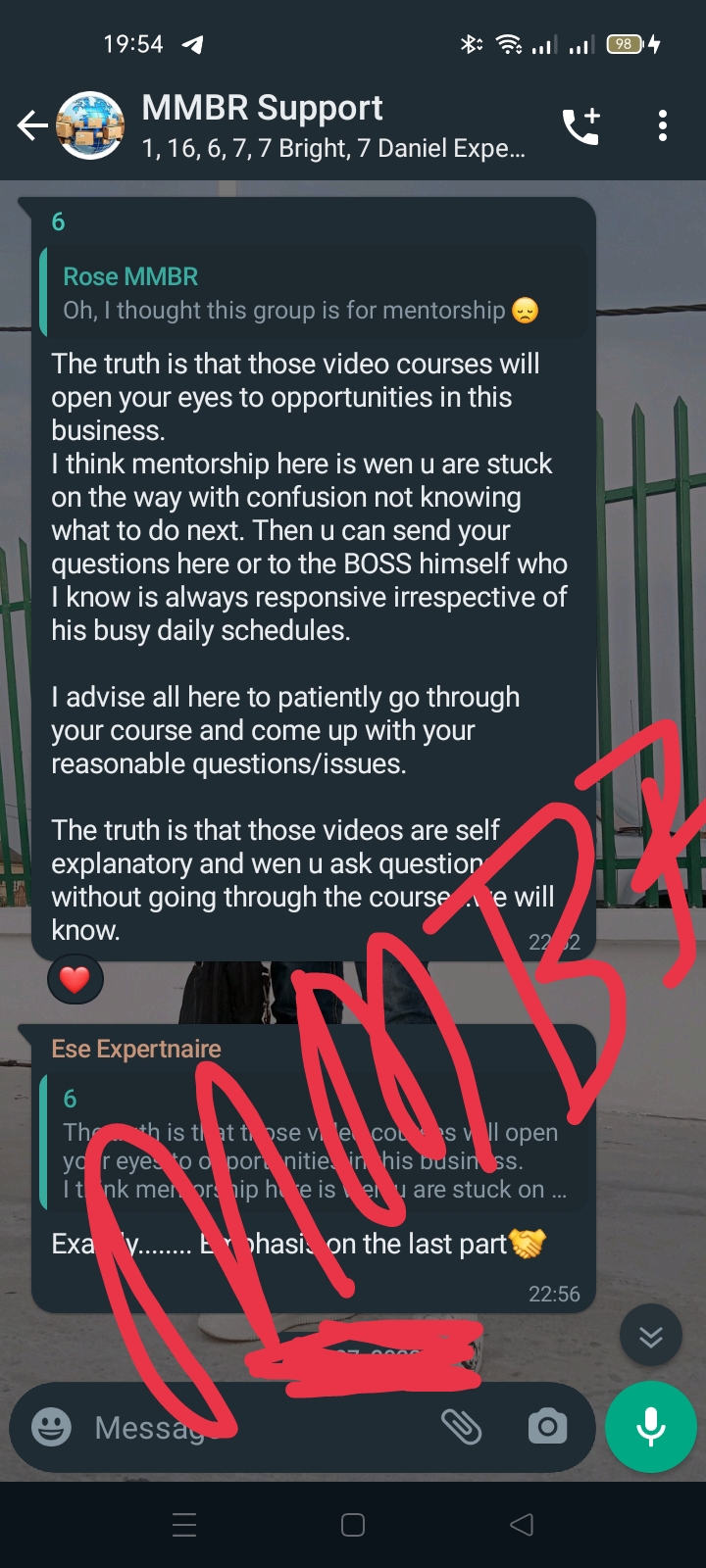706x1568 pixels.
Task: Tap the system back button
Action: pyautogui.click(x=522, y=1524)
